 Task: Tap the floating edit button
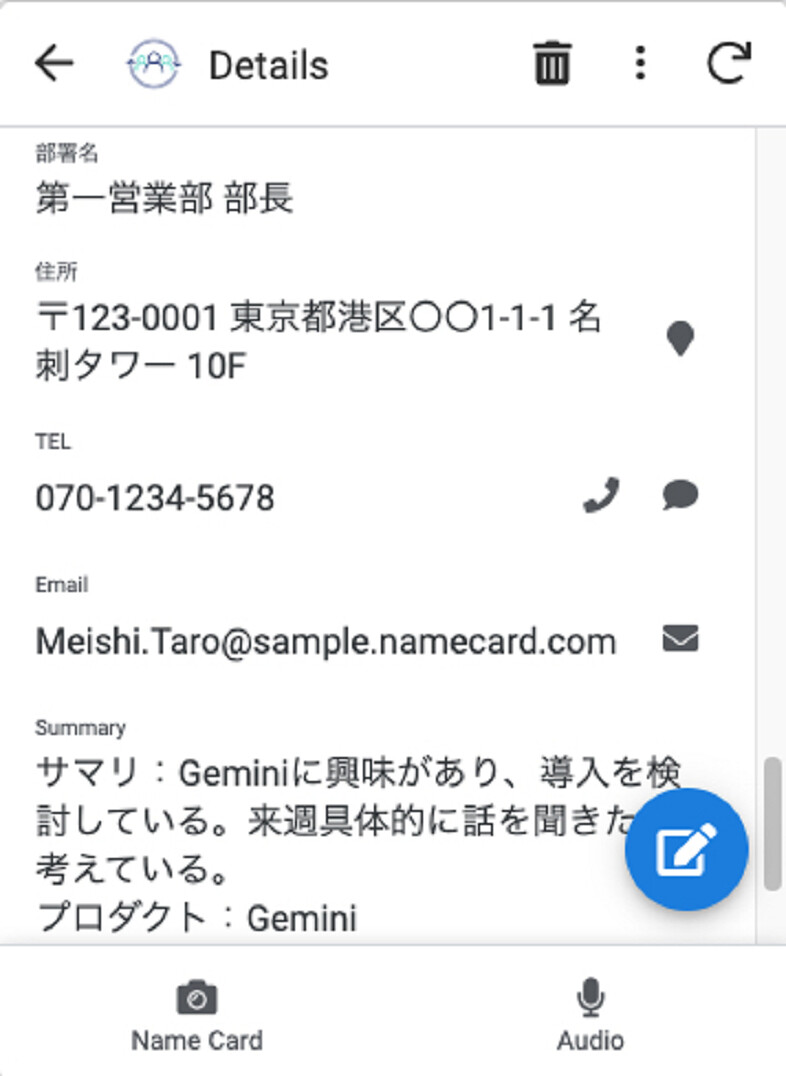(x=686, y=850)
